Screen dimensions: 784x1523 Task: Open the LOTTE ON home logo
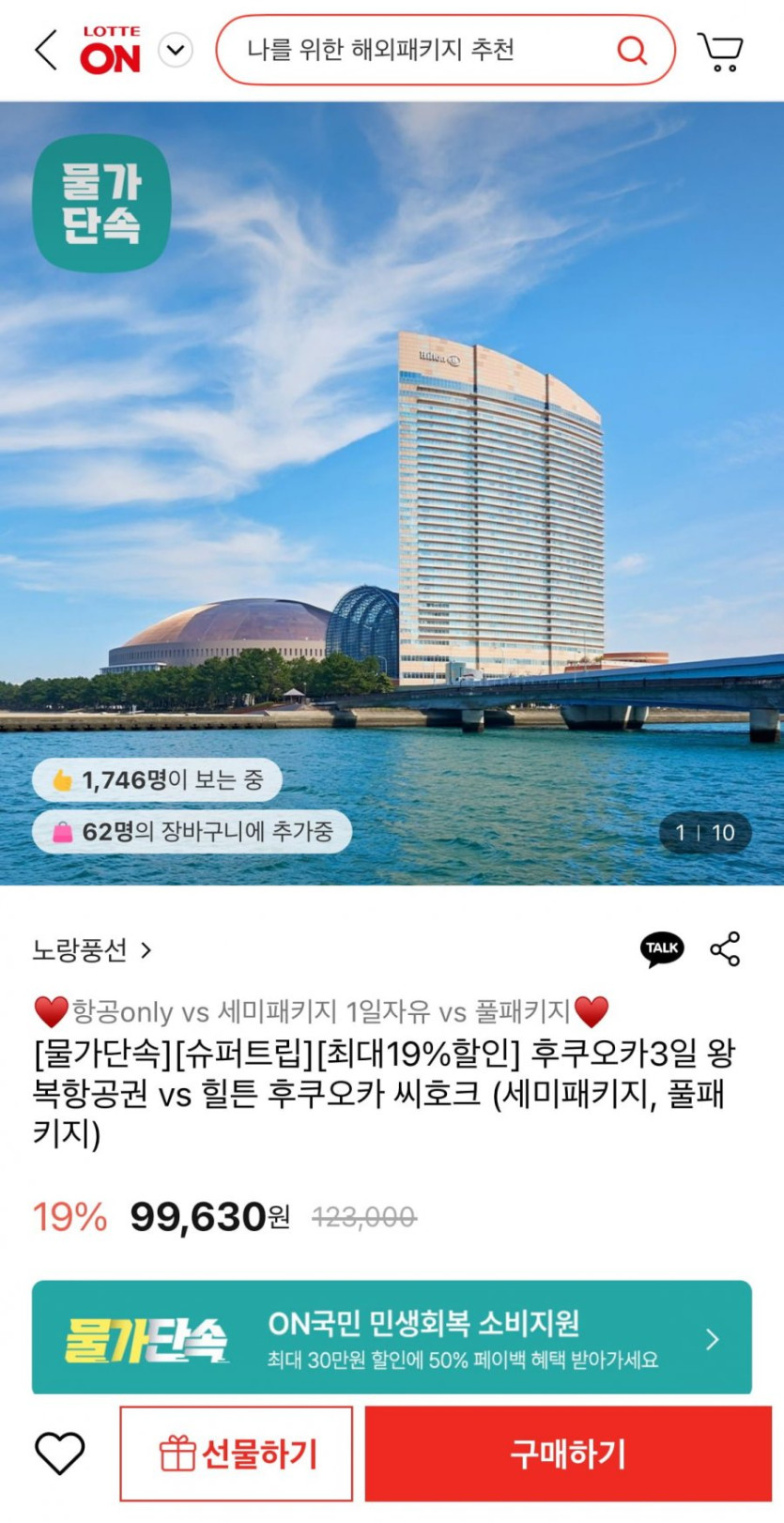click(x=111, y=51)
